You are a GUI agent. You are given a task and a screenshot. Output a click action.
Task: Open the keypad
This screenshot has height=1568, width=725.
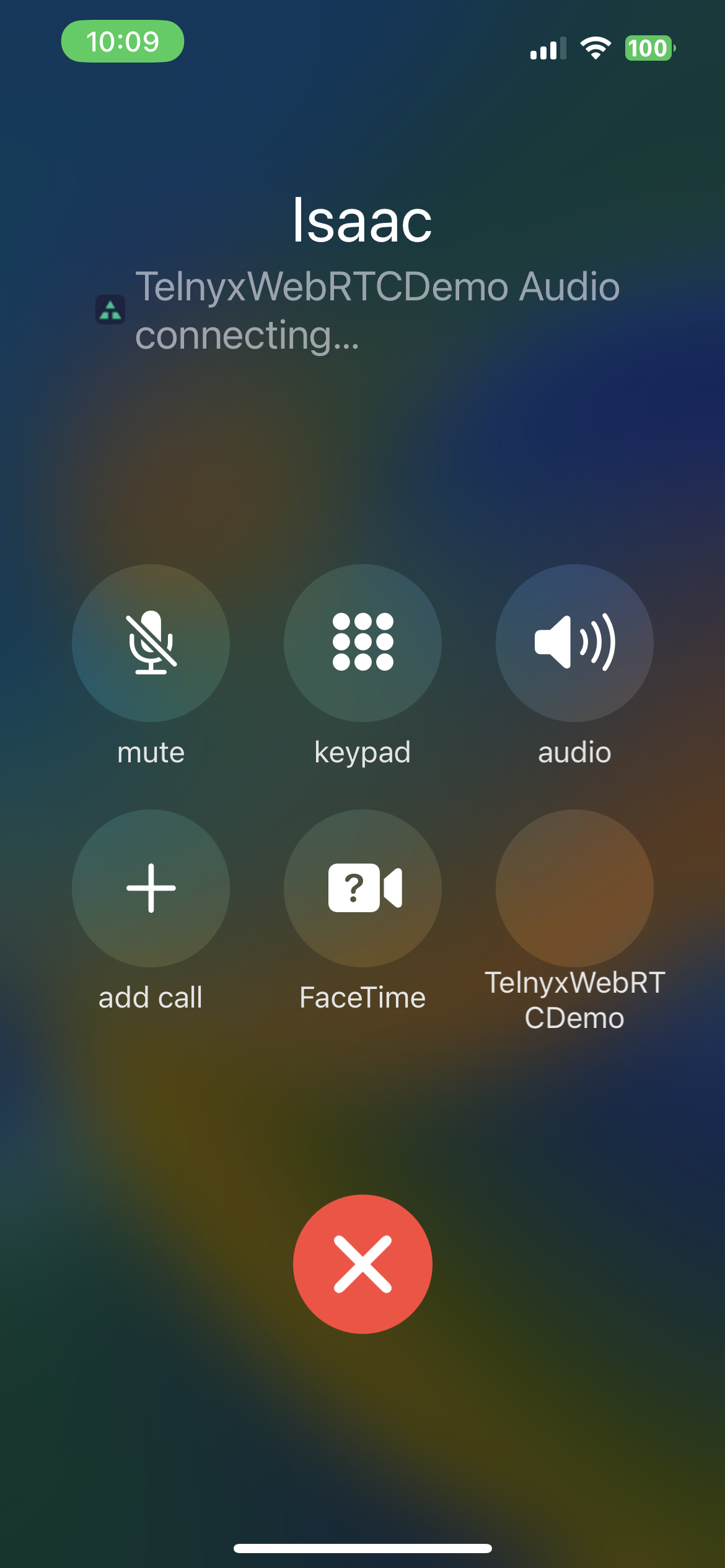pos(362,643)
